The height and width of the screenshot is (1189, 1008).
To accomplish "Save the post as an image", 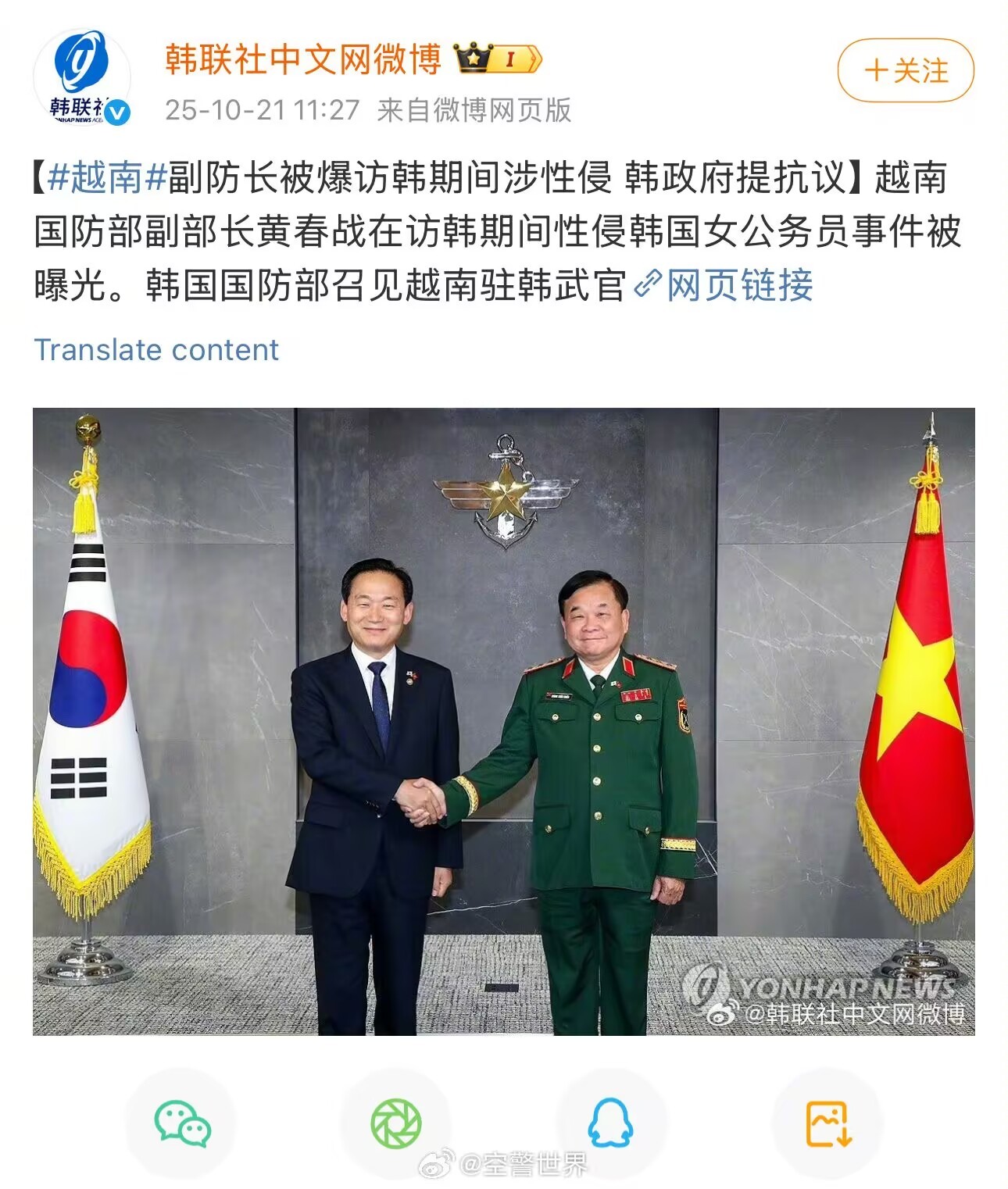I will point(827,1123).
